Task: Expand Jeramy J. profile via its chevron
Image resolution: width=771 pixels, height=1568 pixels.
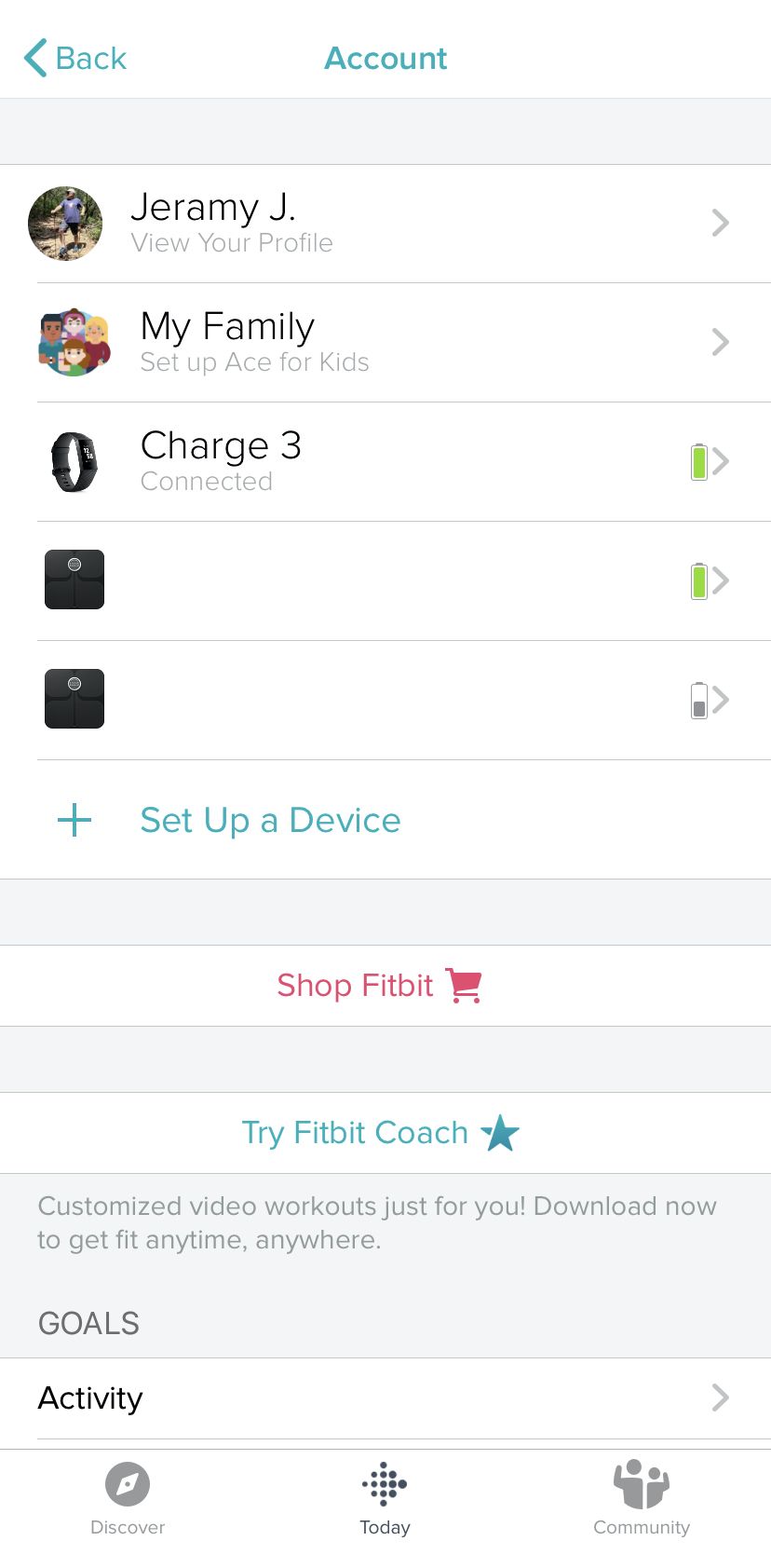Action: [x=719, y=223]
